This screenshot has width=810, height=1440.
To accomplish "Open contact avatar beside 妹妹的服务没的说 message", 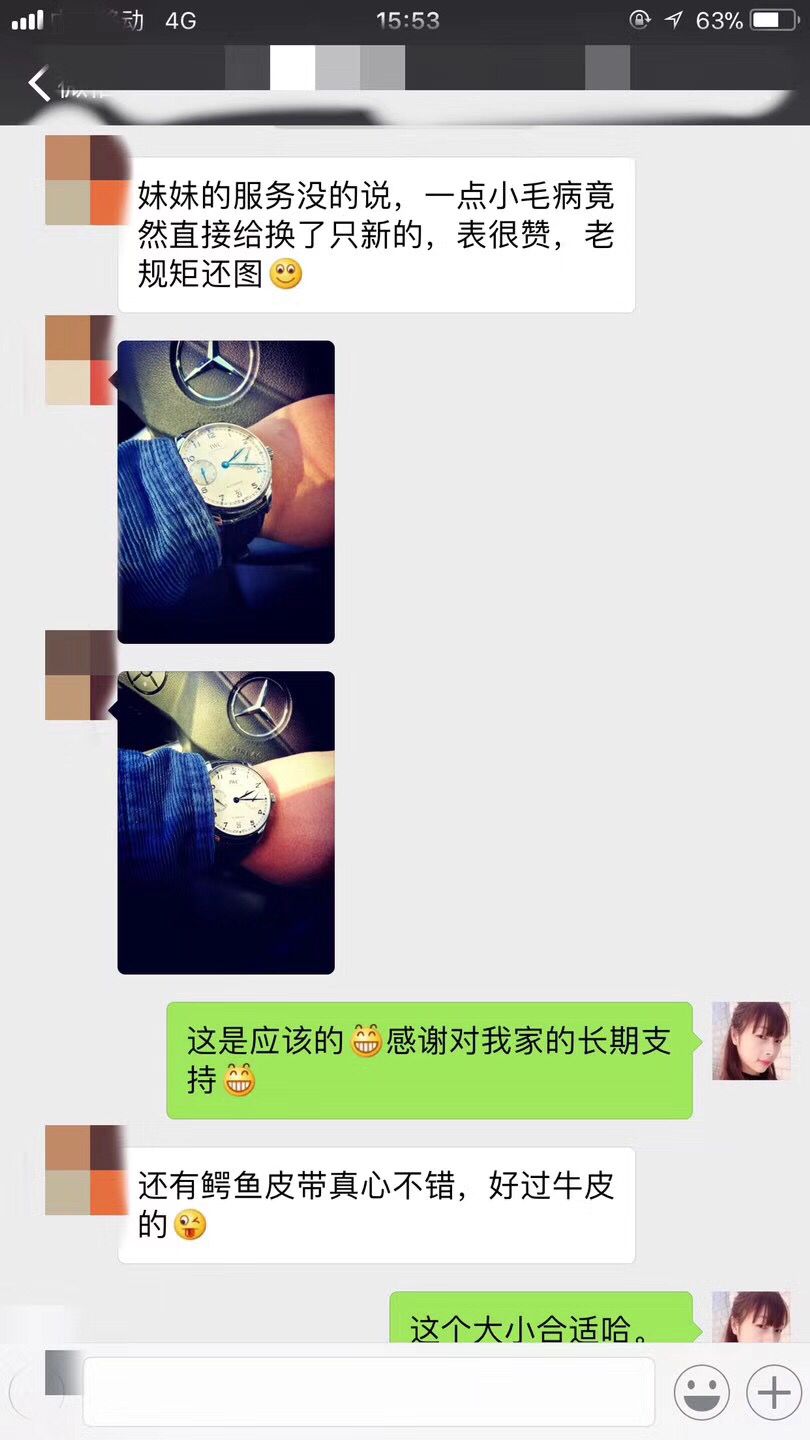I will click(x=85, y=182).
